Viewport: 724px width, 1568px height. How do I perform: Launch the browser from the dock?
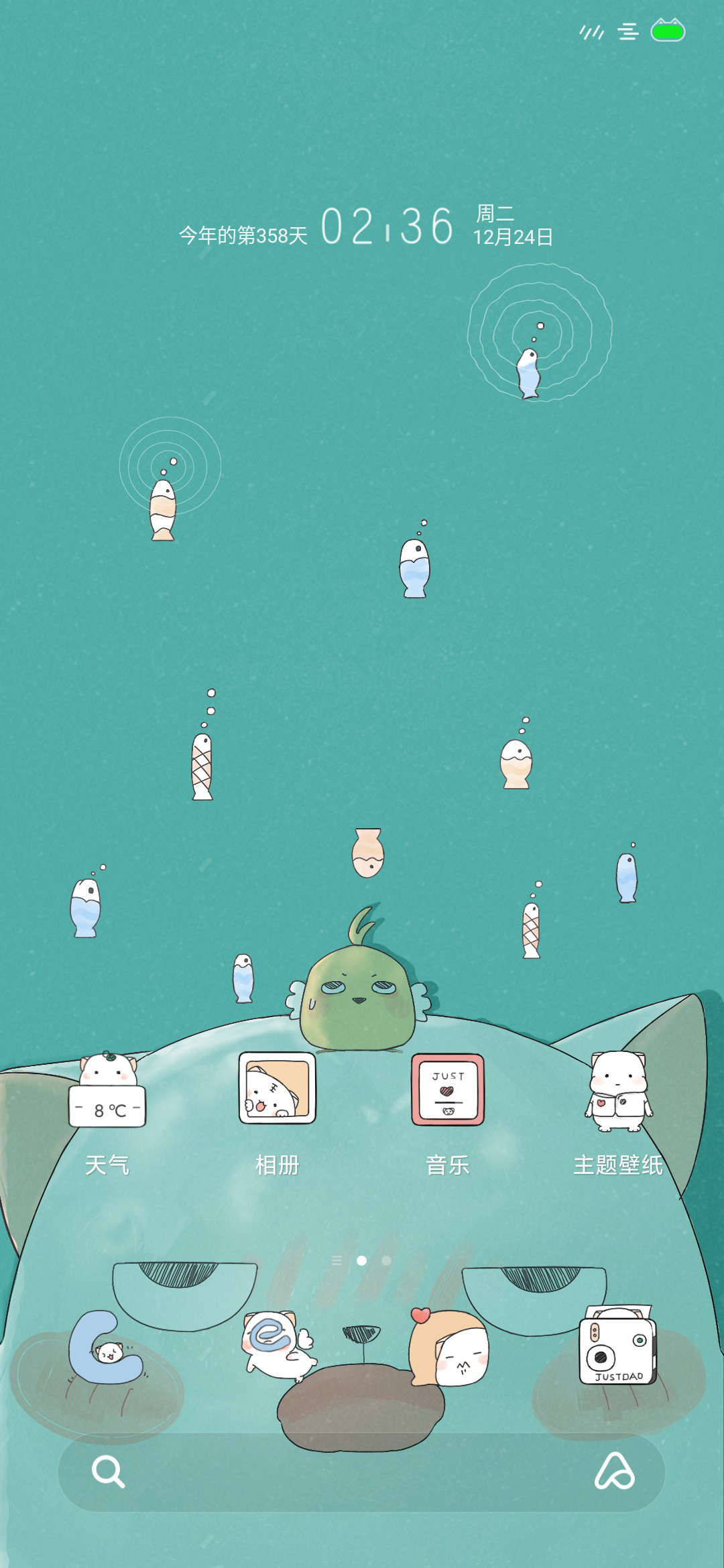click(276, 1345)
